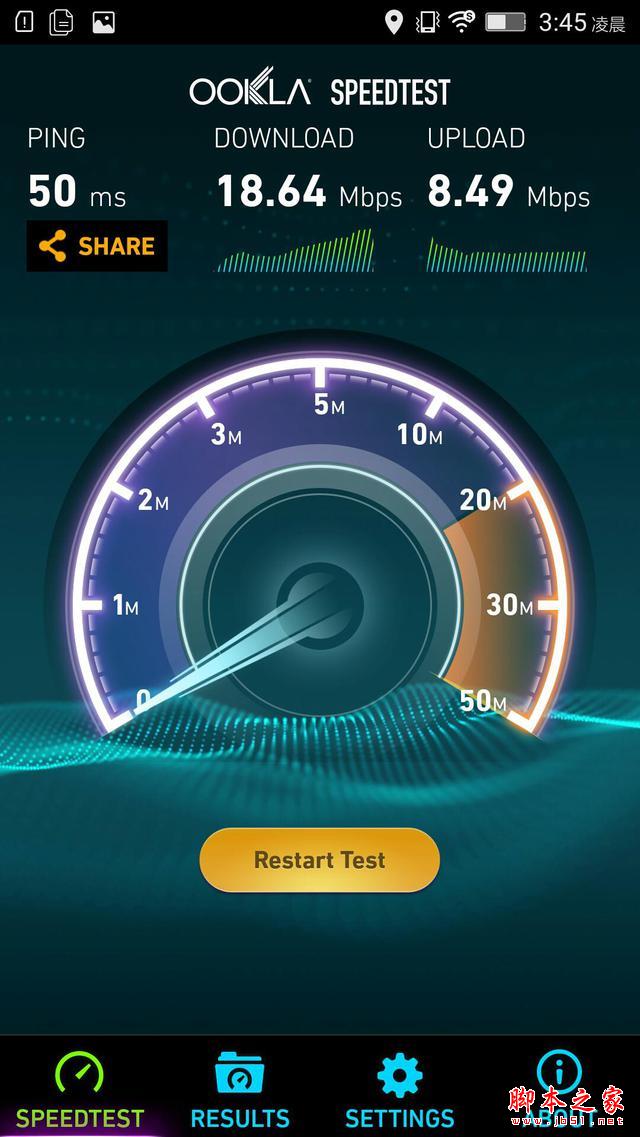Go to the Settings tab

coord(399,1090)
